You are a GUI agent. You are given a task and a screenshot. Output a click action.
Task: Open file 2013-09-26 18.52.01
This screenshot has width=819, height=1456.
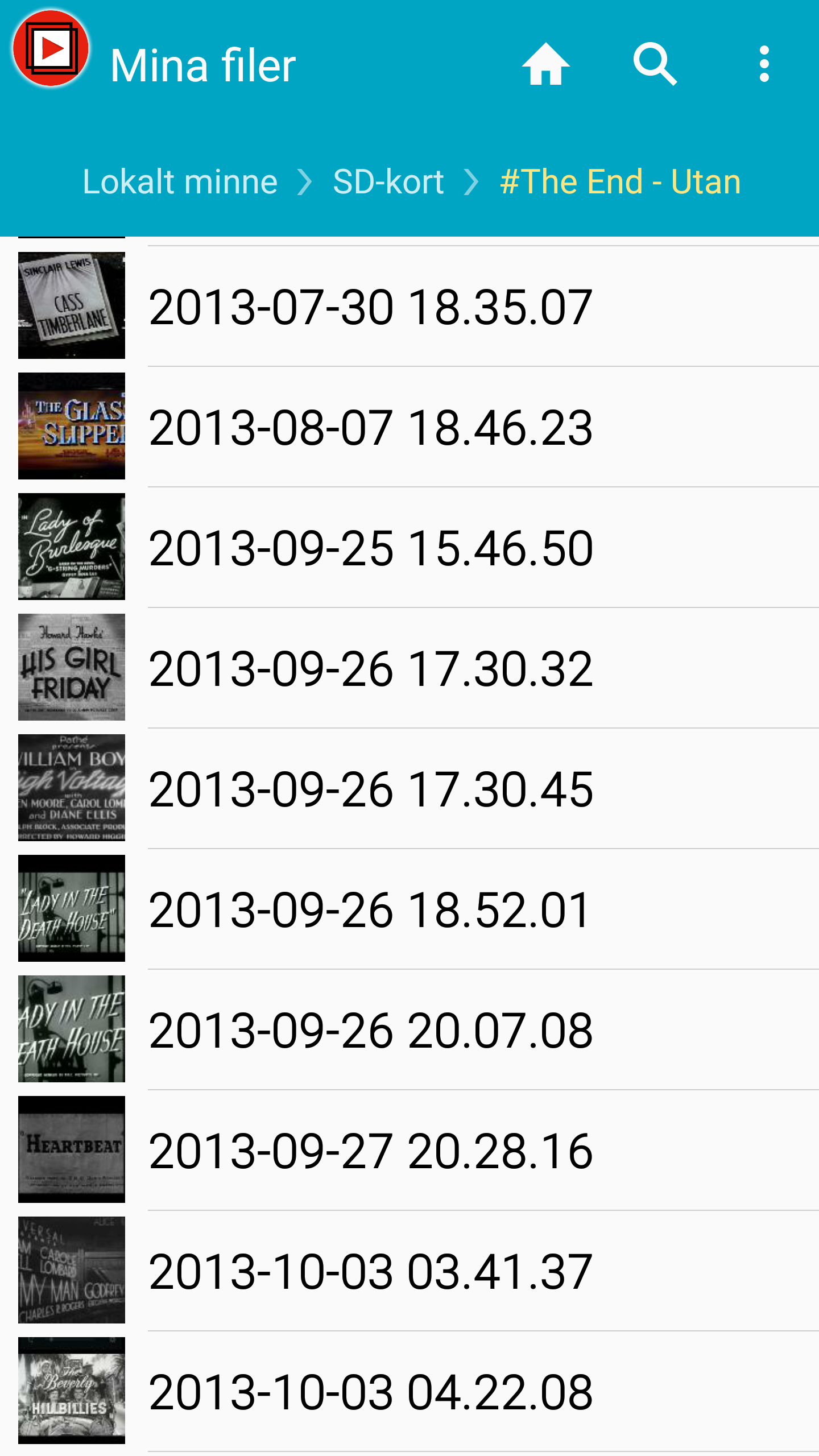pos(370,910)
